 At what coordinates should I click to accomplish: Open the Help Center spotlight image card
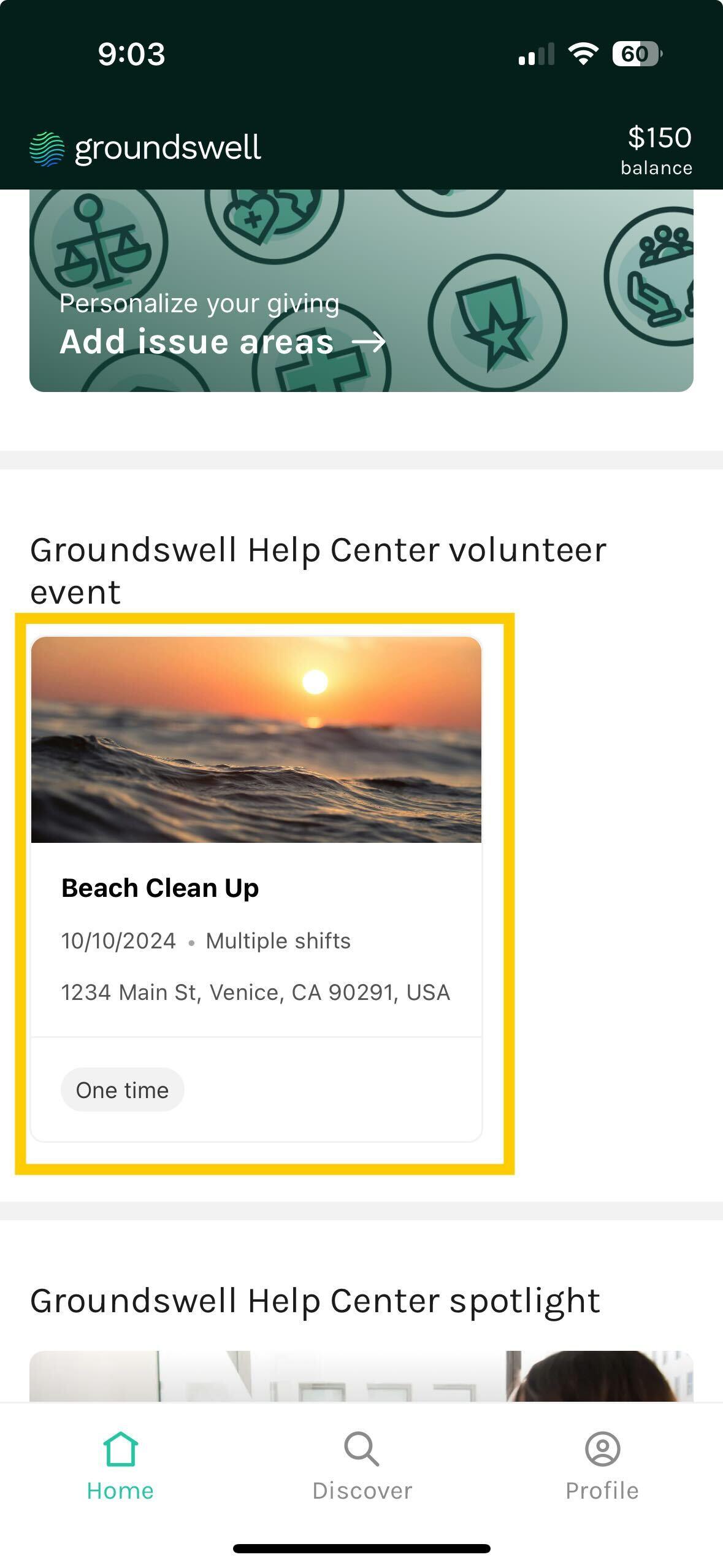pyautogui.click(x=361, y=1376)
